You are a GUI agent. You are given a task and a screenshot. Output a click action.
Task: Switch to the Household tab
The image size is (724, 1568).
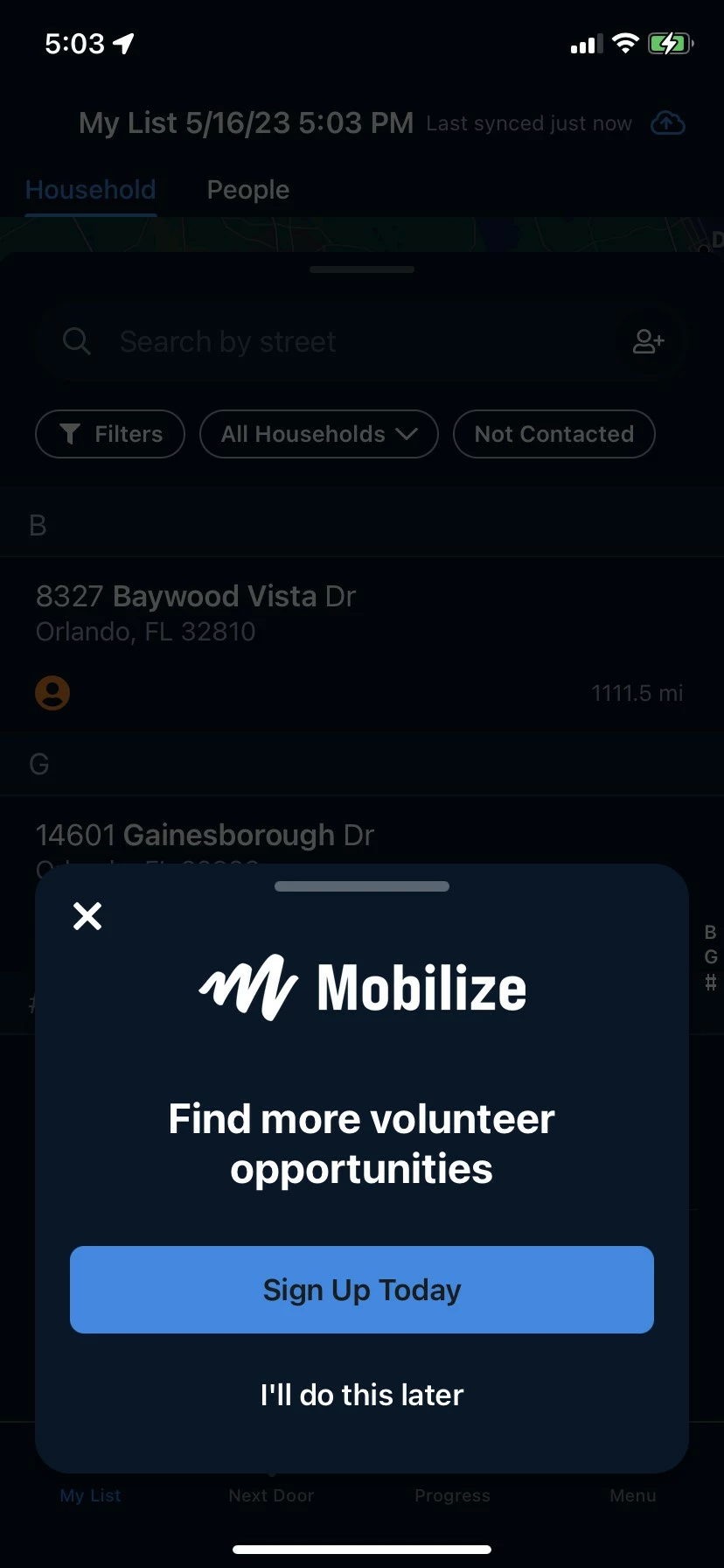(x=90, y=189)
